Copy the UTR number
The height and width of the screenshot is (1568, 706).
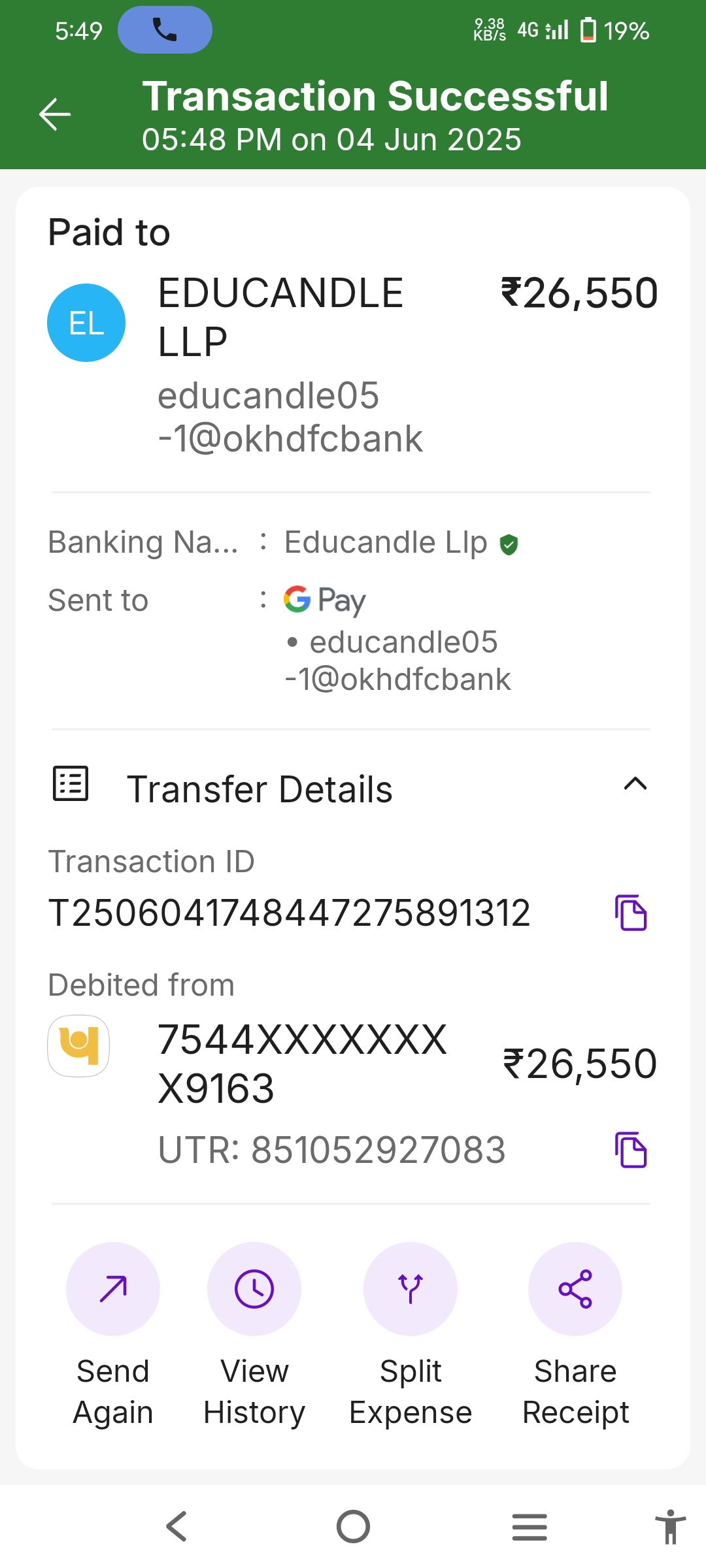[x=630, y=1150]
